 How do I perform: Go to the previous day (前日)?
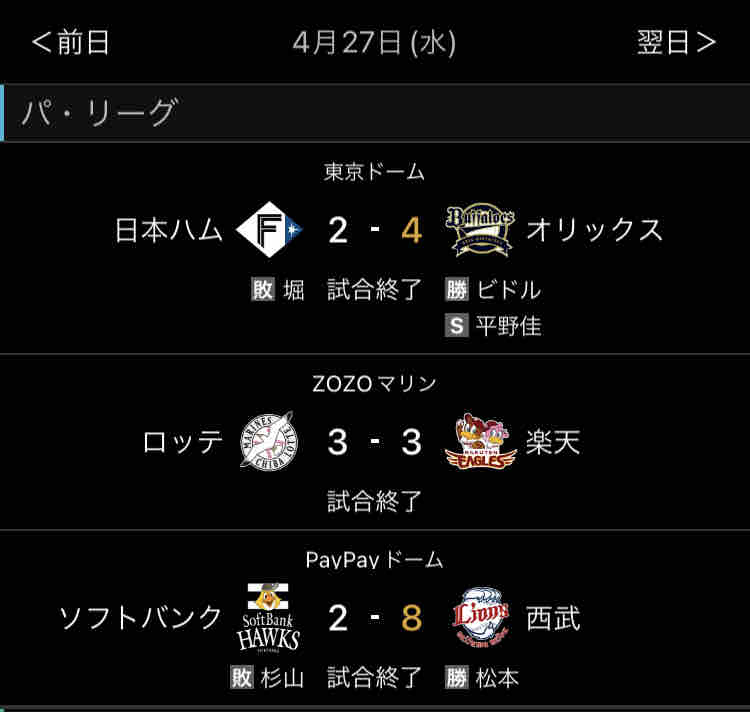click(71, 42)
